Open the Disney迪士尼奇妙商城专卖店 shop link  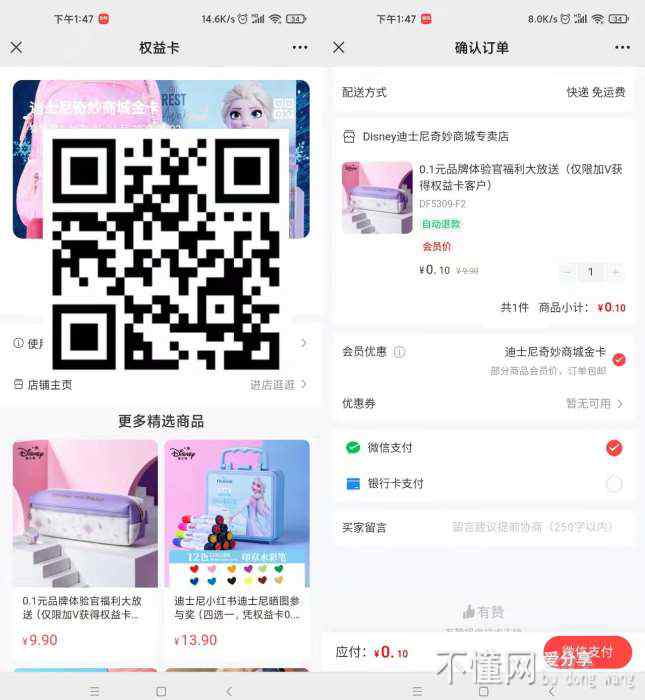[x=435, y=136]
